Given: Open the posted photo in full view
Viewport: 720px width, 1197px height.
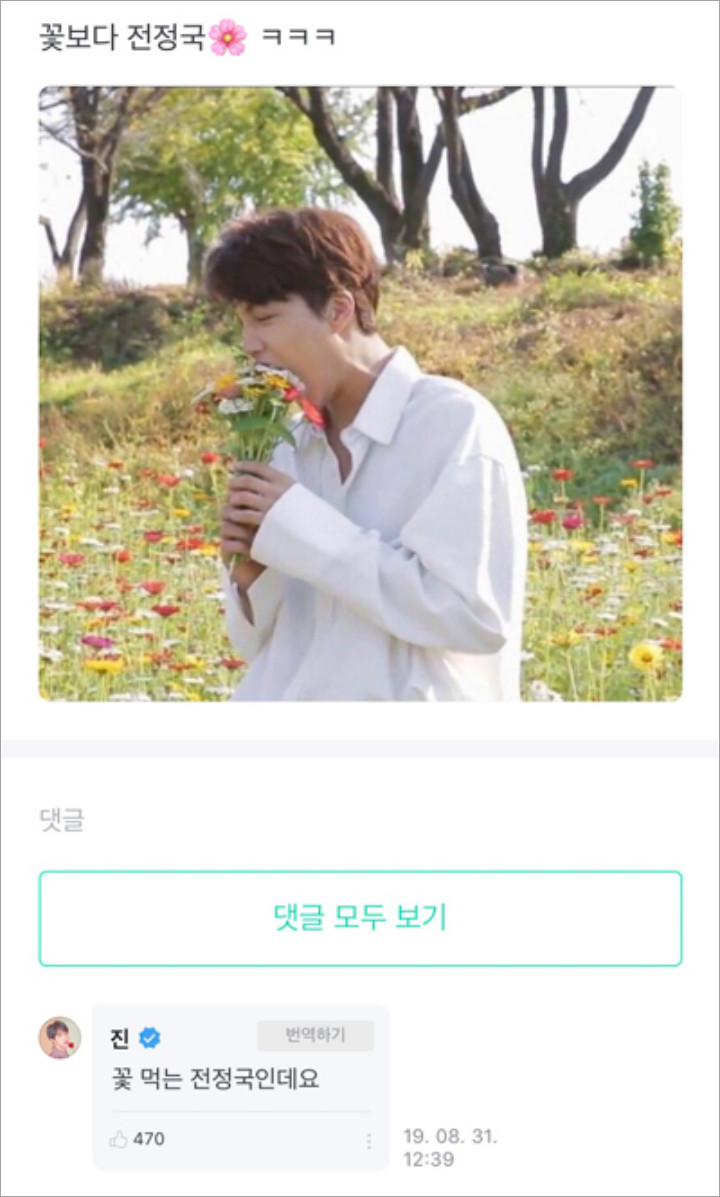Looking at the screenshot, I should (x=360, y=393).
